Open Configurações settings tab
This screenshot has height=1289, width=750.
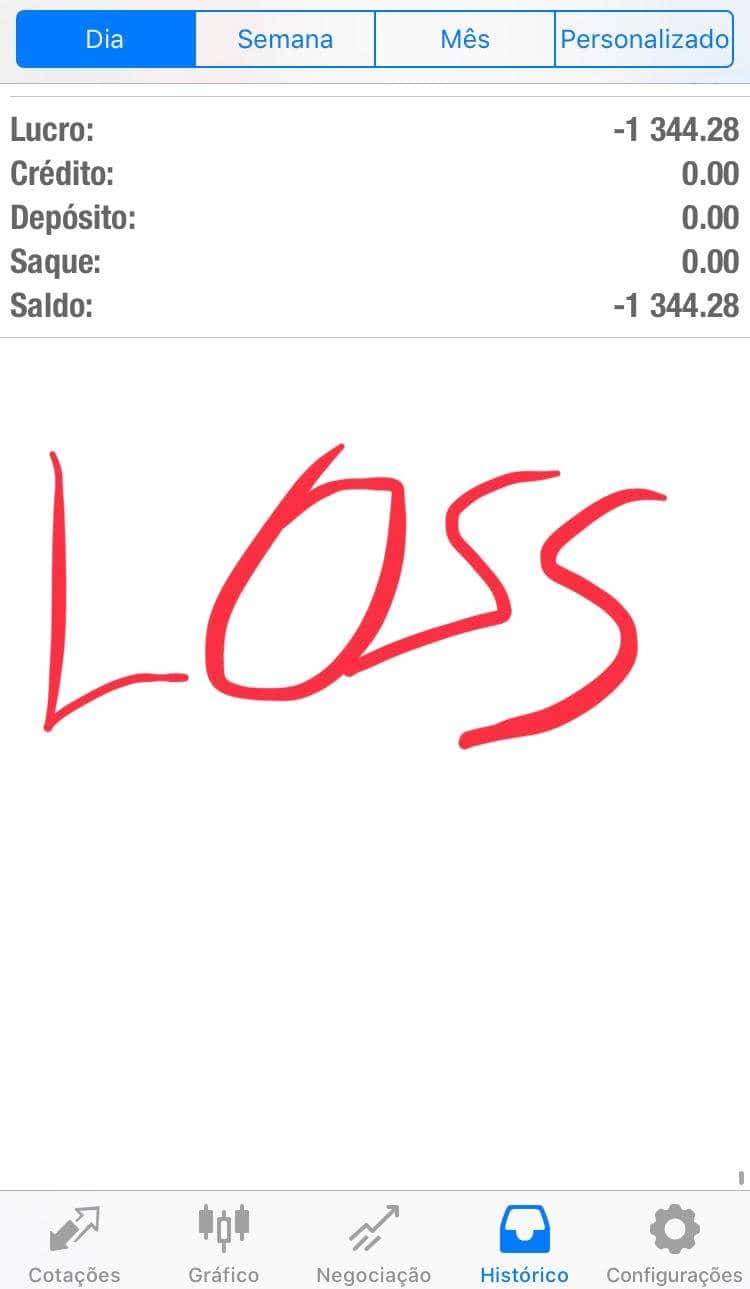[x=674, y=1242]
